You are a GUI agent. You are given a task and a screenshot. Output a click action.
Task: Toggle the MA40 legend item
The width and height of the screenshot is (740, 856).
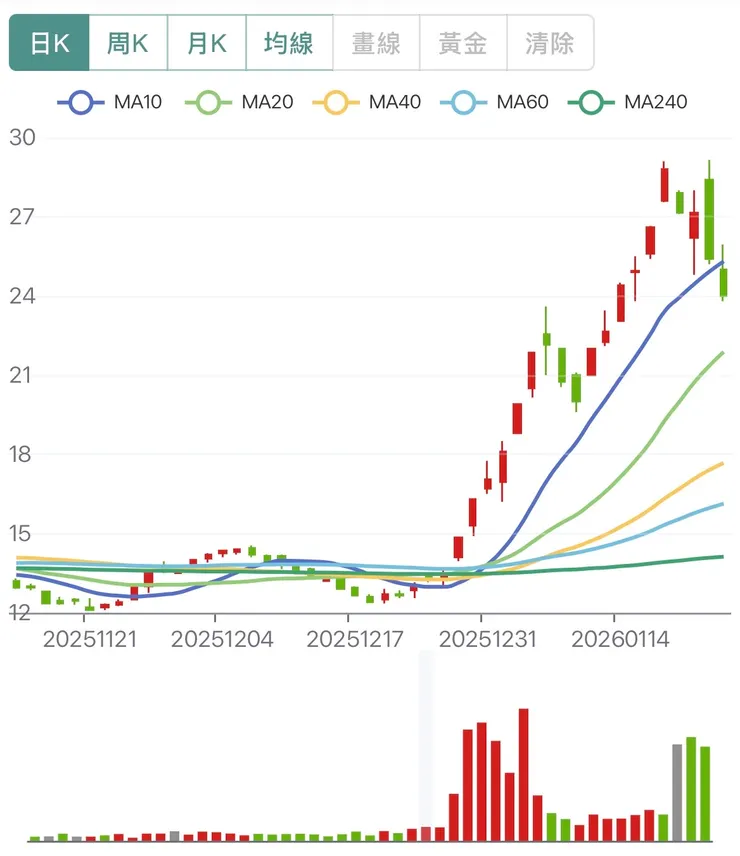(x=371, y=101)
